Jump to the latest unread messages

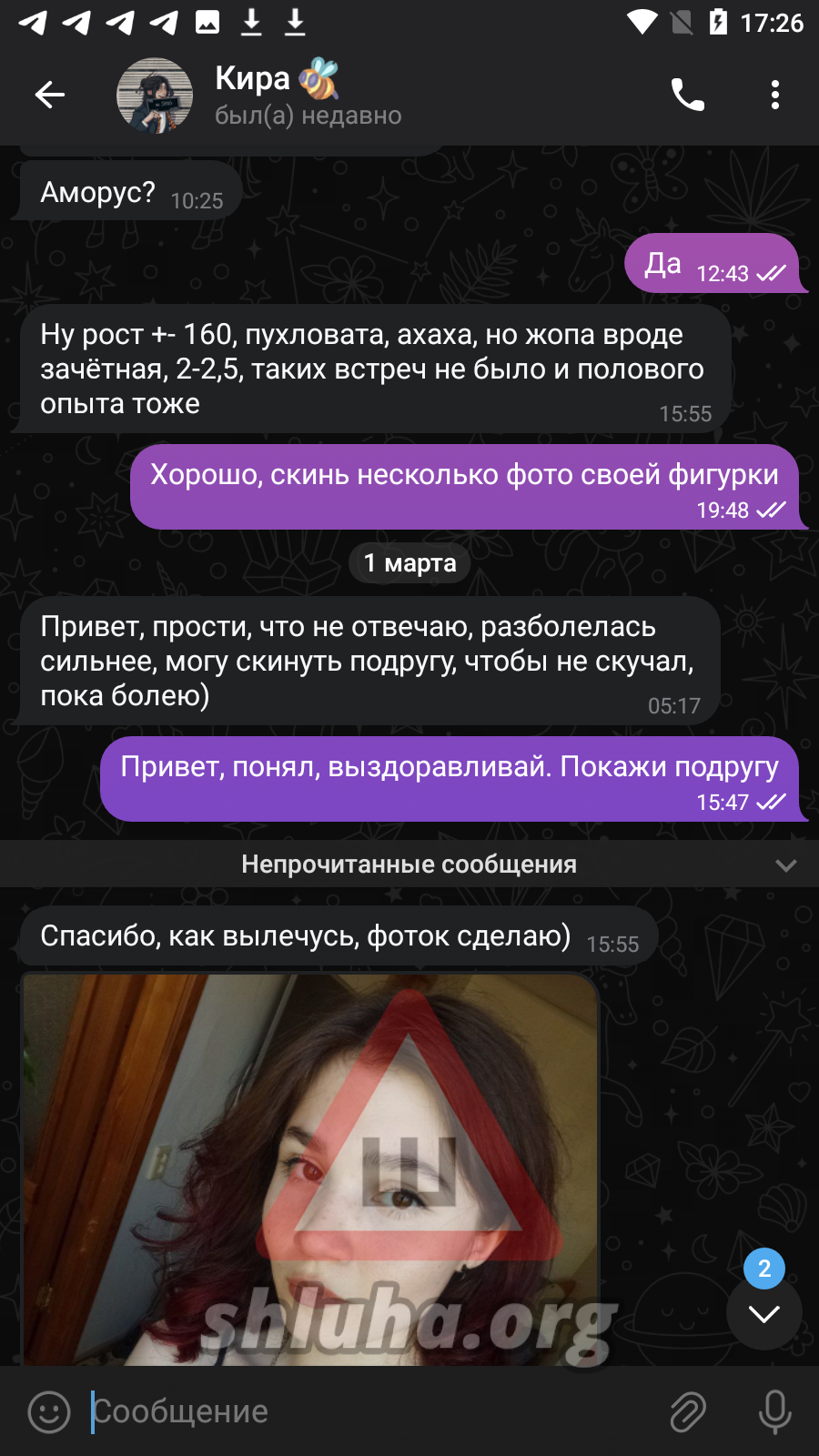pyautogui.click(x=763, y=1312)
